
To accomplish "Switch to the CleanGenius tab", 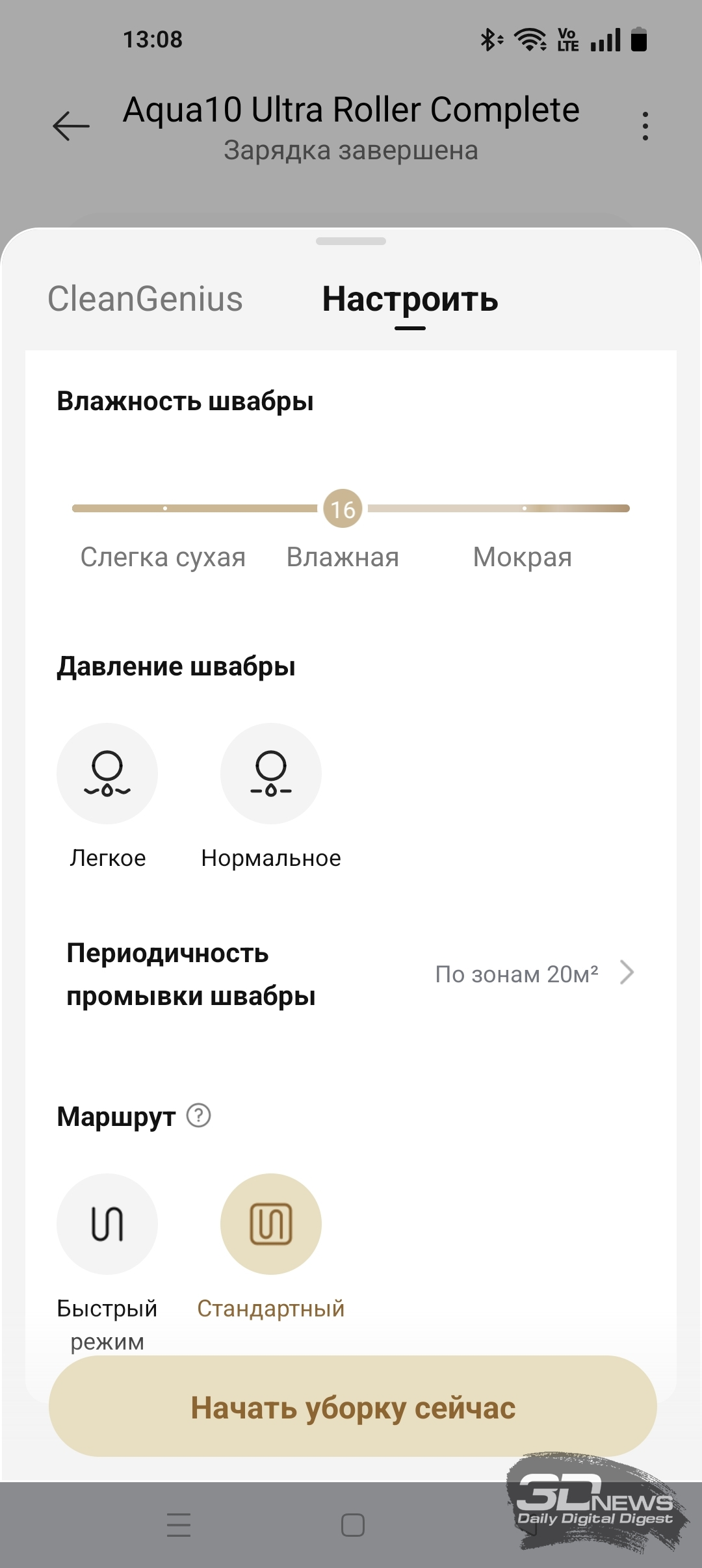I will [145, 299].
